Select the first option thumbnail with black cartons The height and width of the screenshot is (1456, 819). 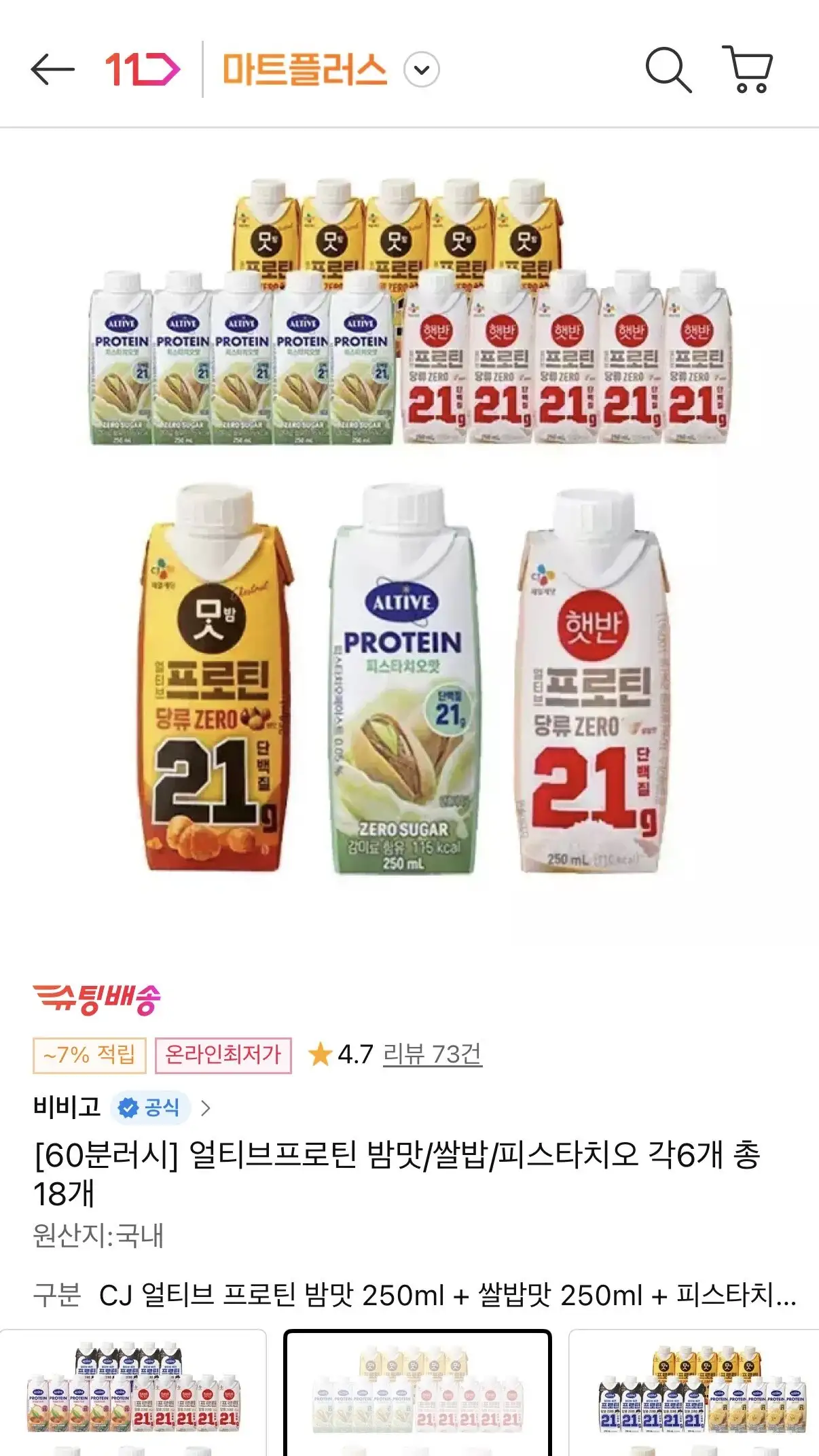(133, 1393)
